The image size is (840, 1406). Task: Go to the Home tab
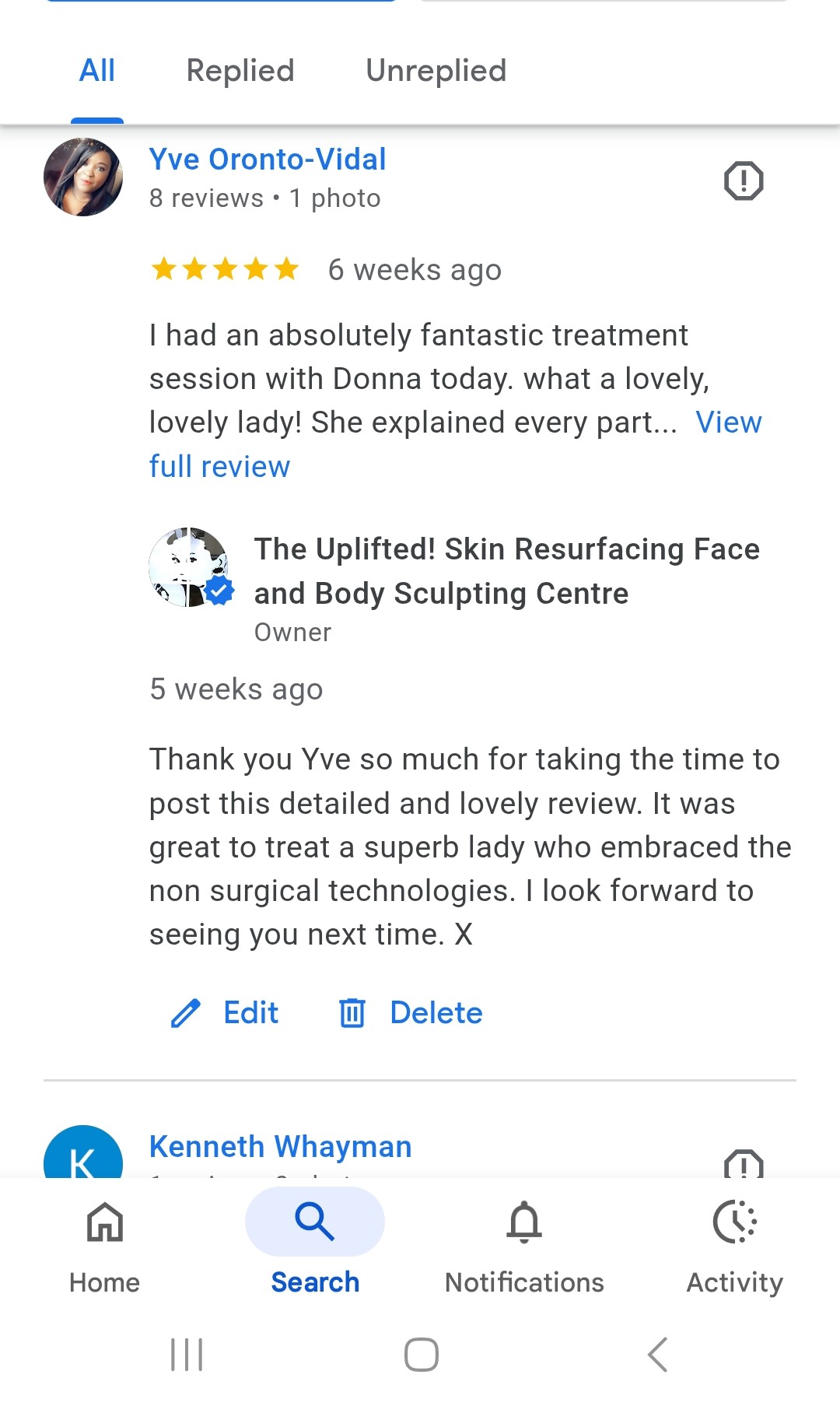click(x=105, y=1245)
